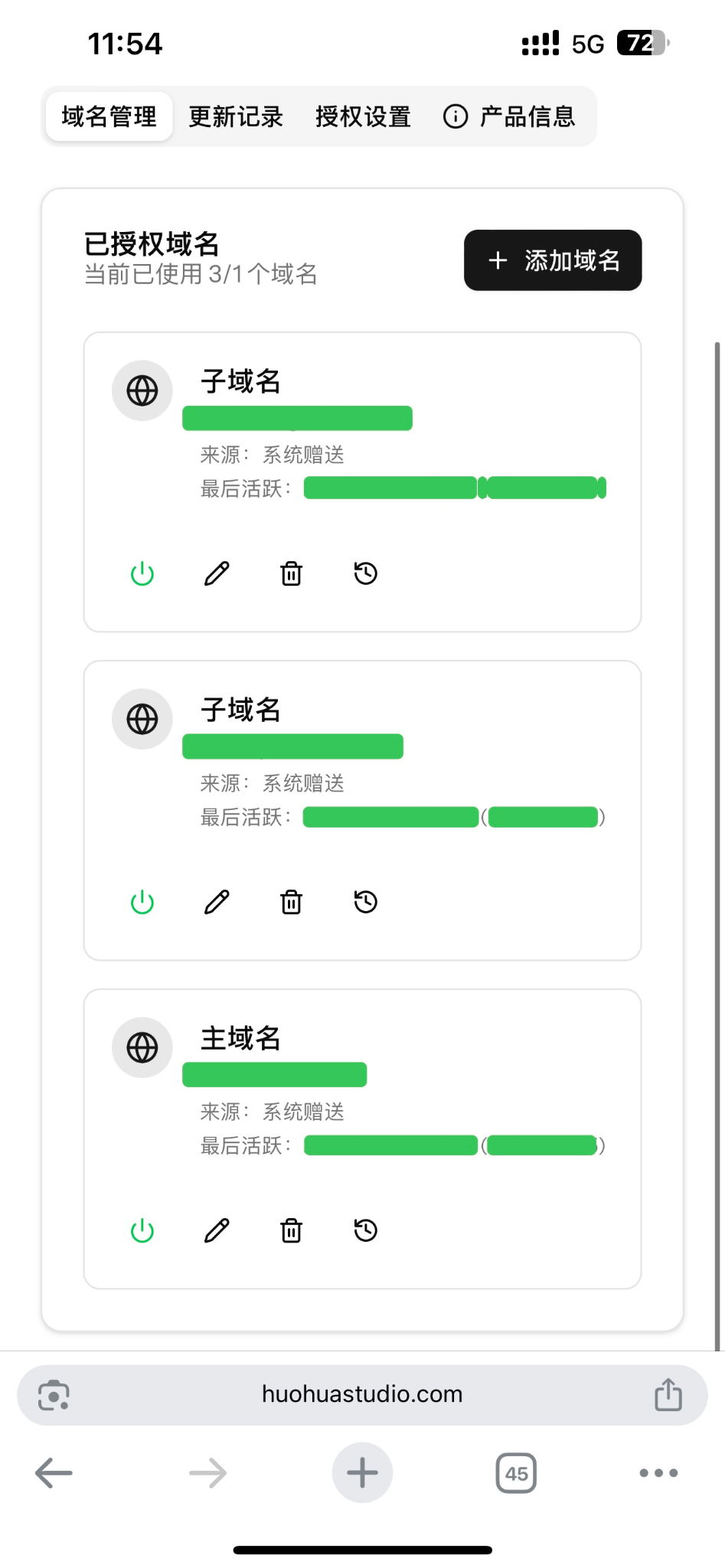
Task: Toggle the power icon on the 主域名 card
Action: coord(142,1230)
